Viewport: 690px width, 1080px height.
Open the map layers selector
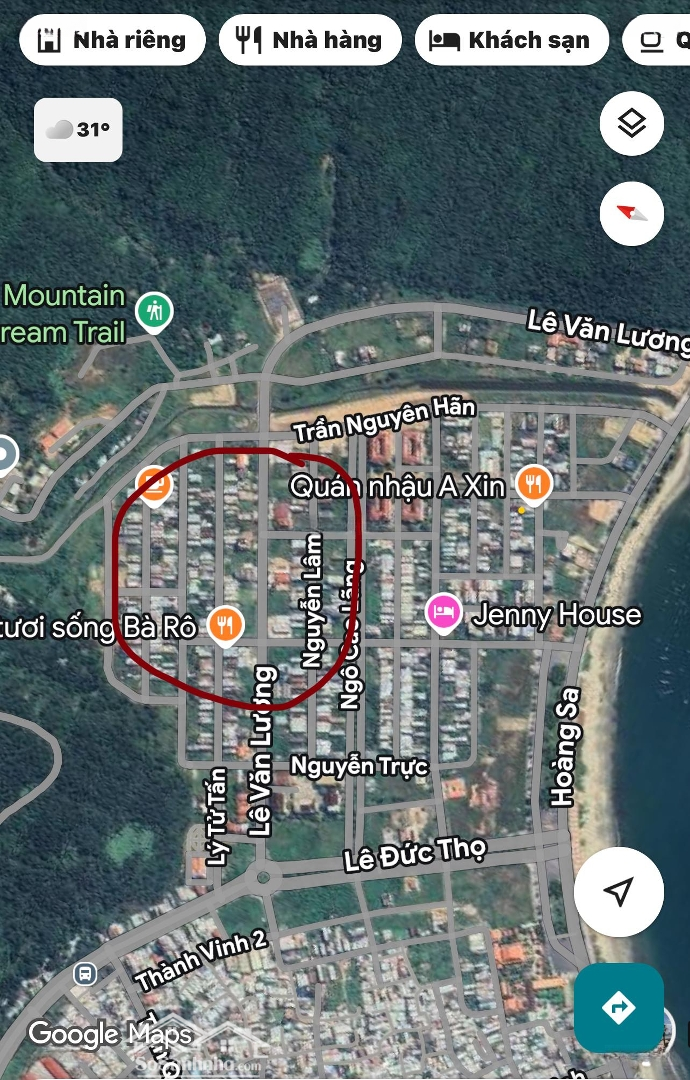[631, 124]
